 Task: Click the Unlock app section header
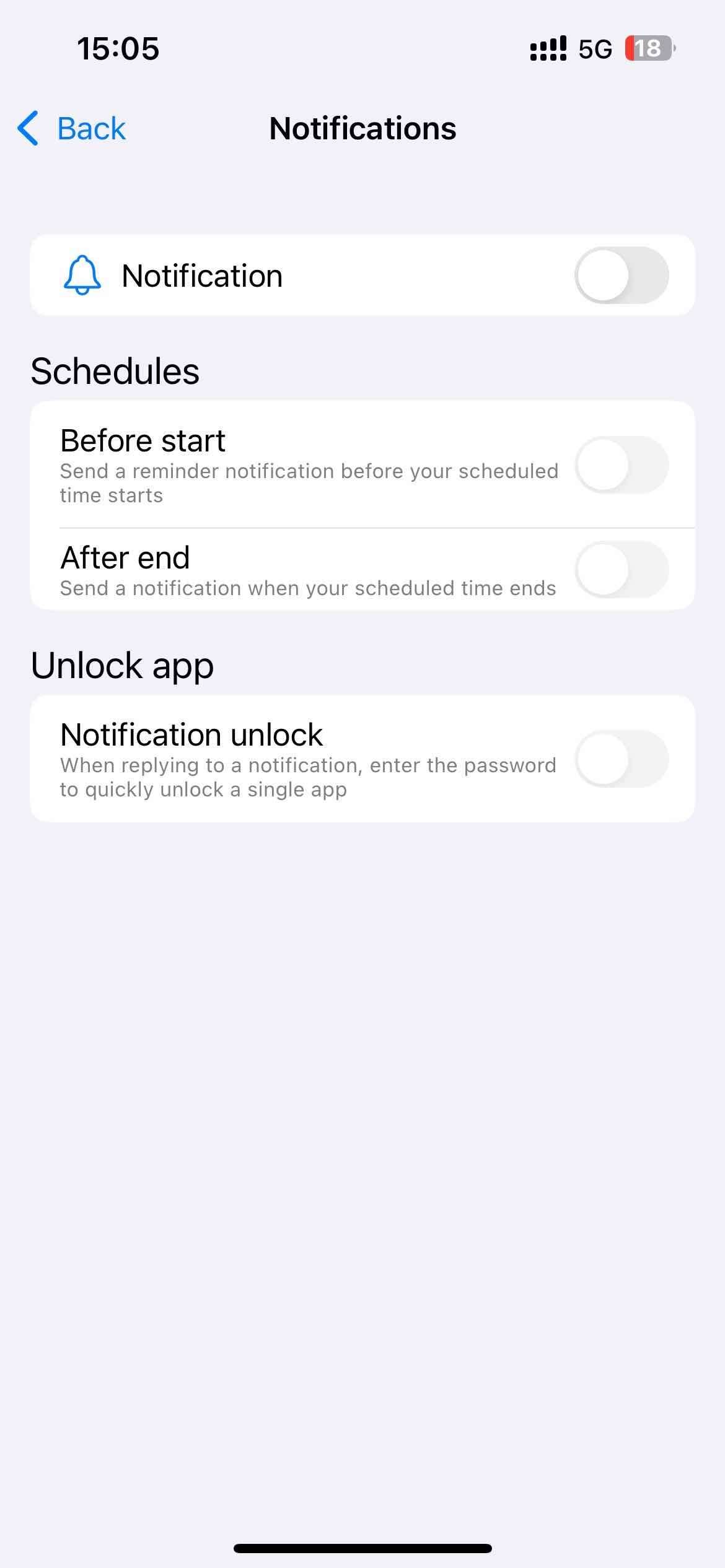[x=121, y=664]
